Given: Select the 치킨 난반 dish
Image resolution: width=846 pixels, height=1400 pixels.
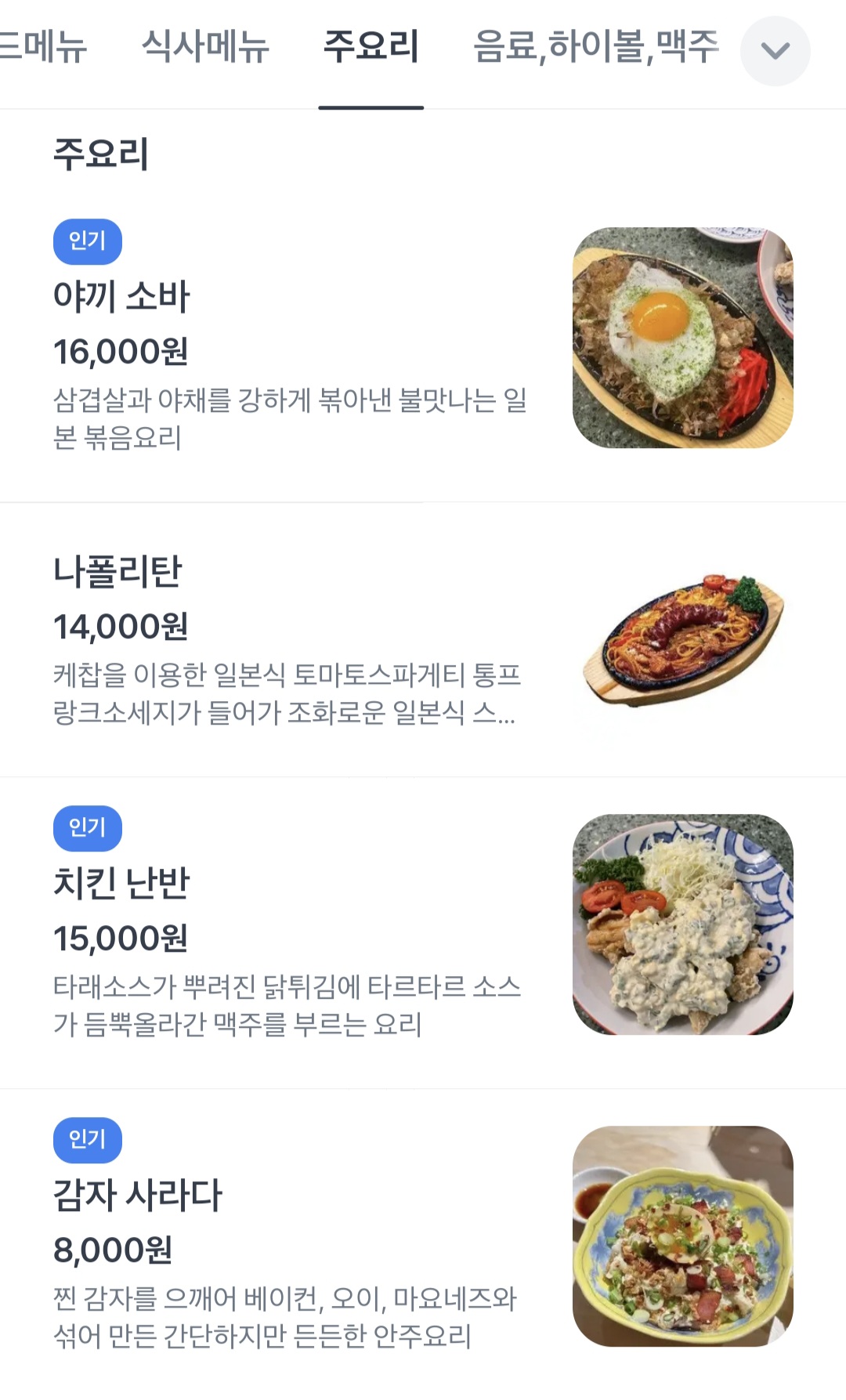Looking at the screenshot, I should (x=122, y=883).
